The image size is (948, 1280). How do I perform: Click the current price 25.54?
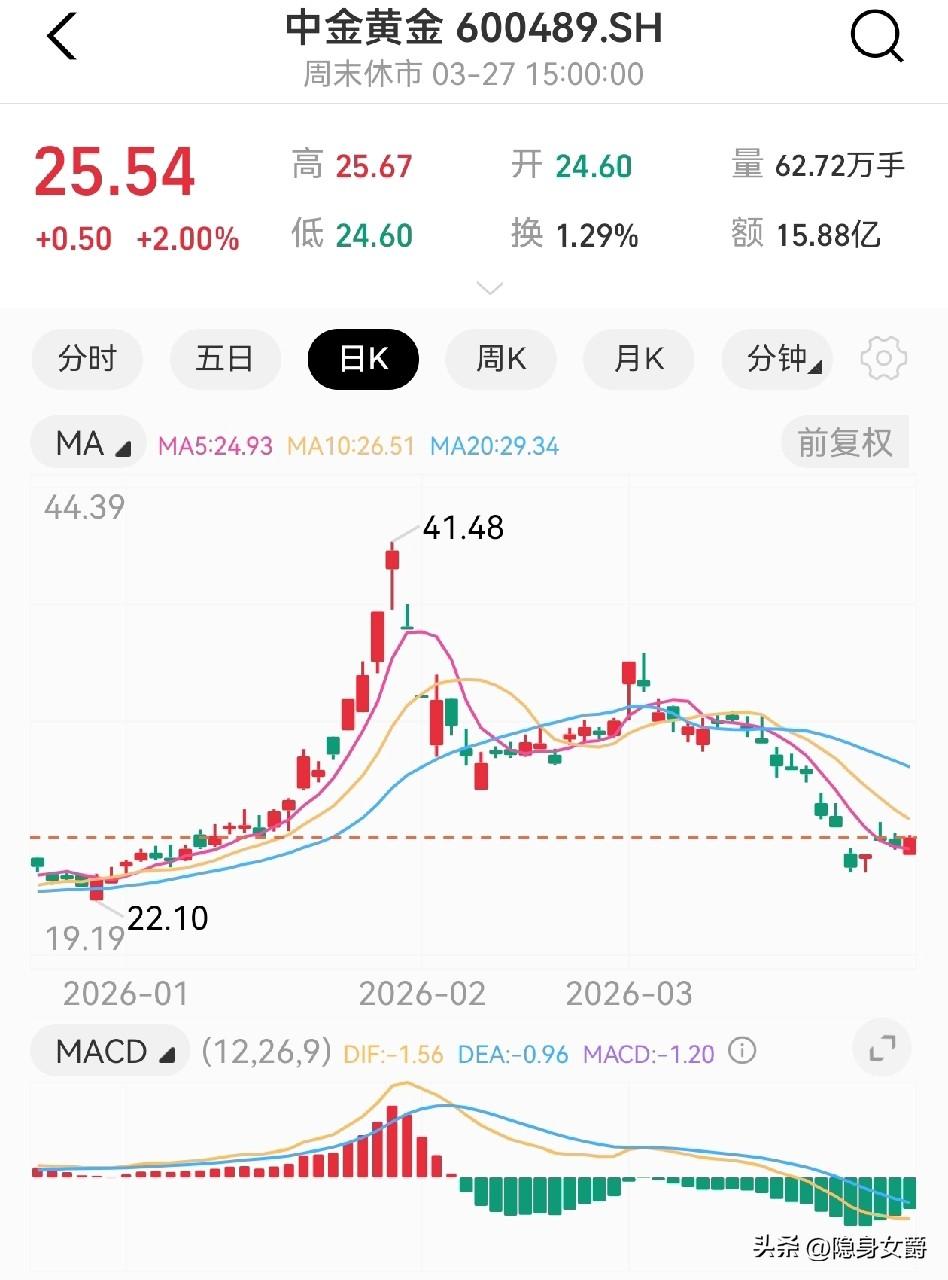coord(113,172)
